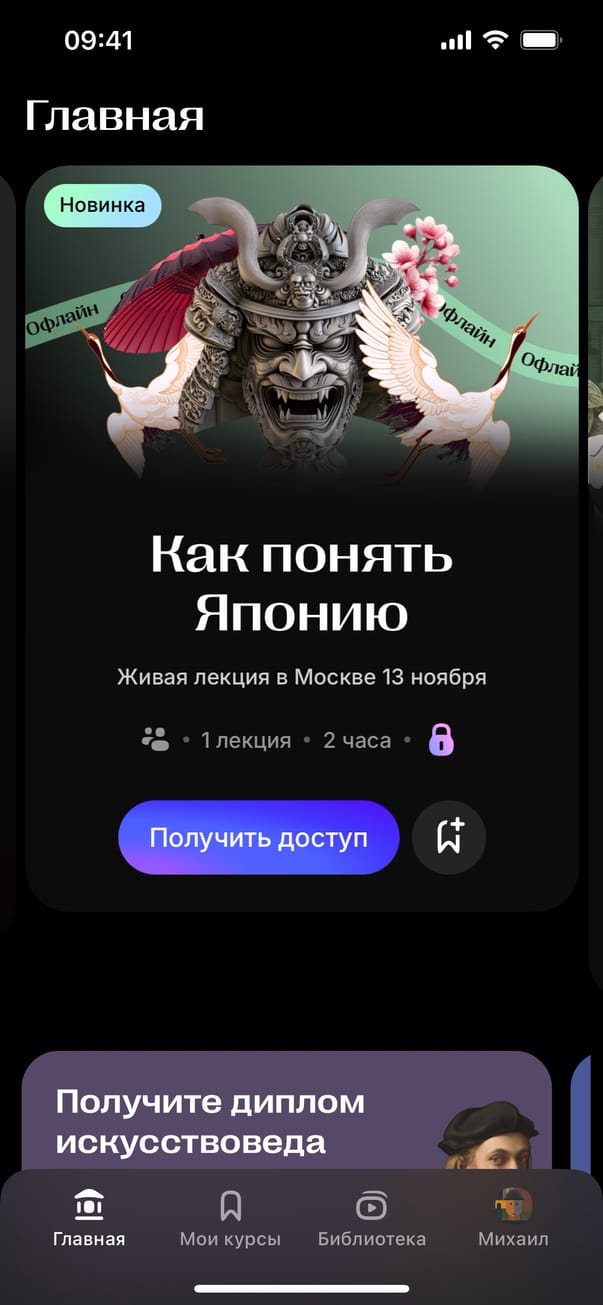Switch to the Главная tab
This screenshot has height=1305, width=603.
[89, 1219]
